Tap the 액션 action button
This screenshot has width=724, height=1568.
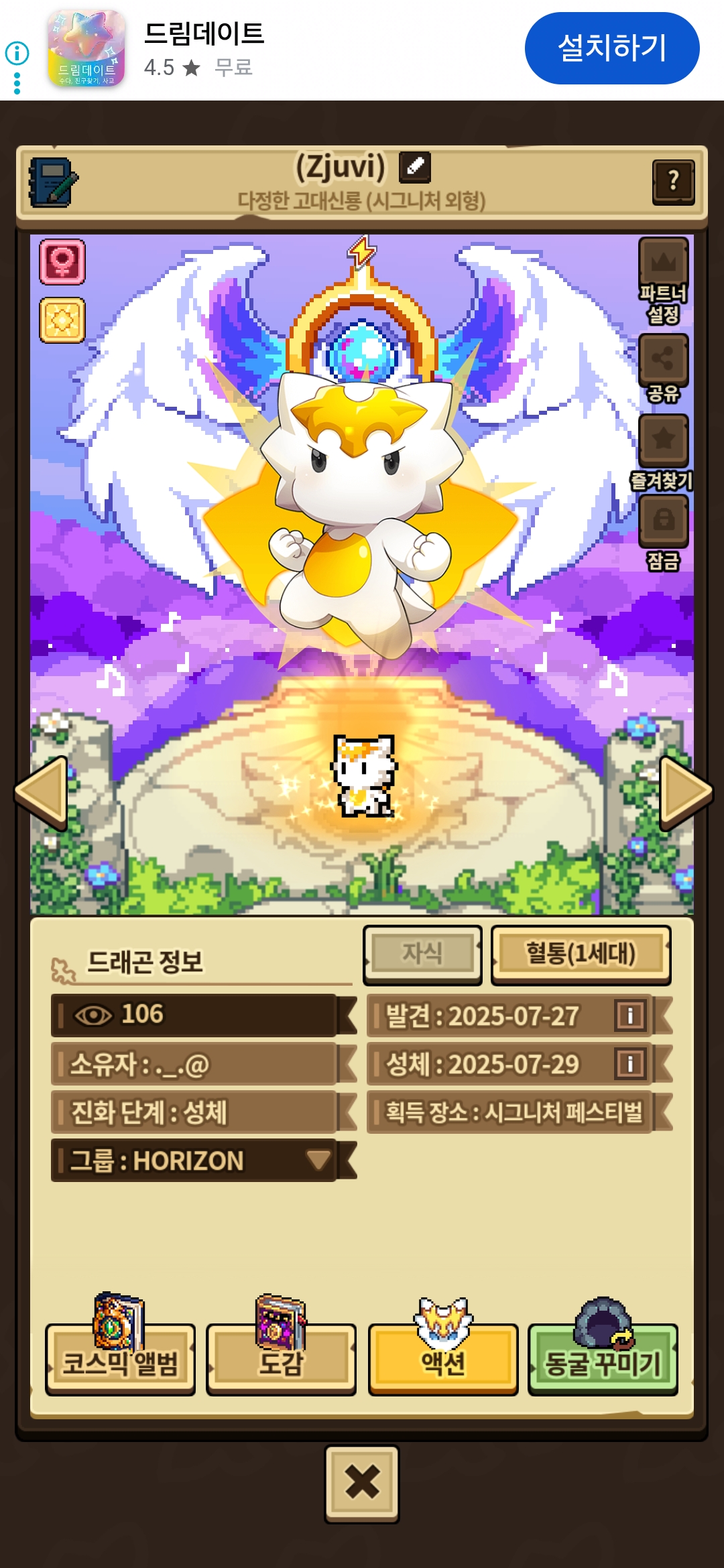coord(443,1360)
